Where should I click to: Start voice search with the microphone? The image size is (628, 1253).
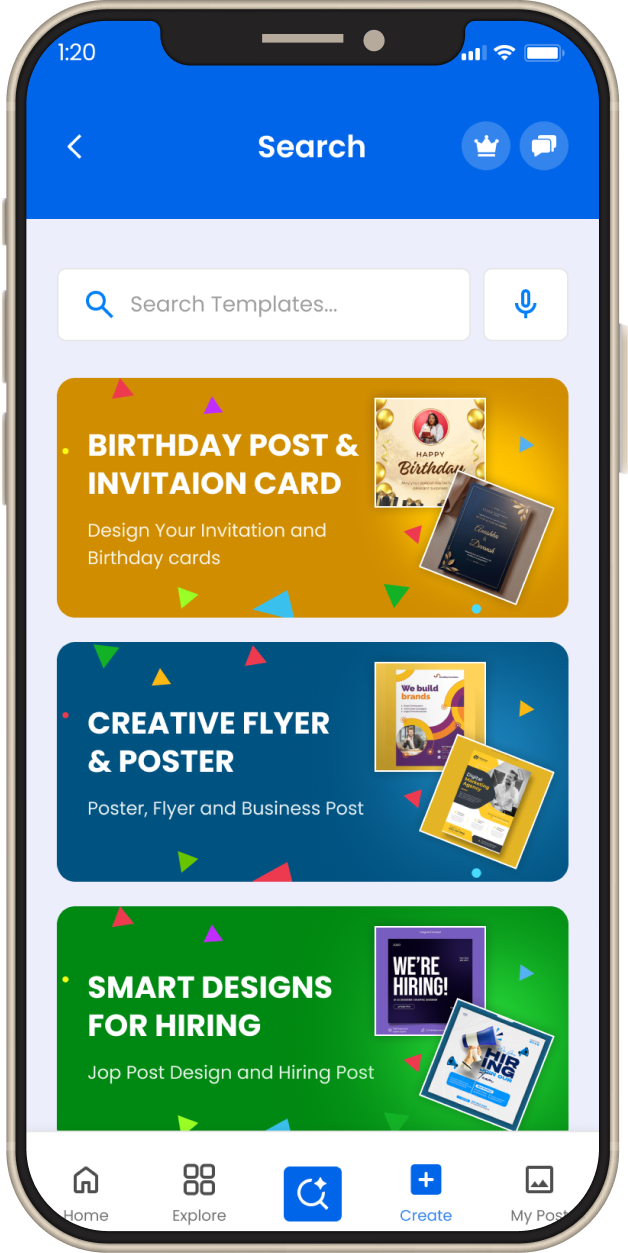(526, 304)
